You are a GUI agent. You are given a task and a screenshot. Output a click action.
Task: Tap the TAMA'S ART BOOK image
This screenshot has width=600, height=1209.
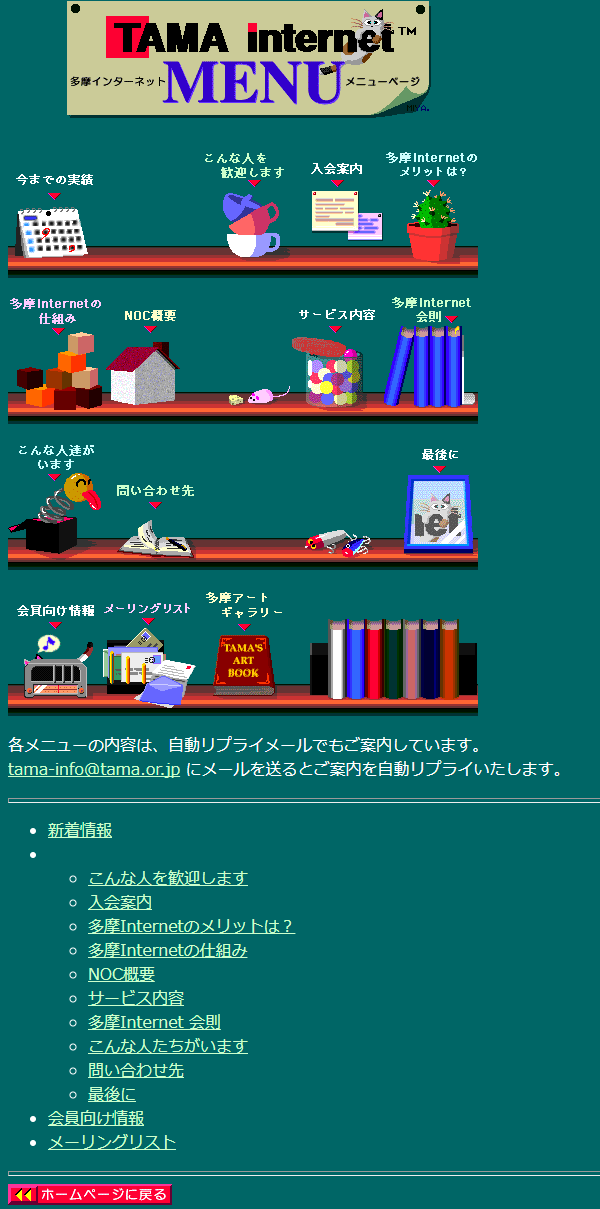pos(242,662)
